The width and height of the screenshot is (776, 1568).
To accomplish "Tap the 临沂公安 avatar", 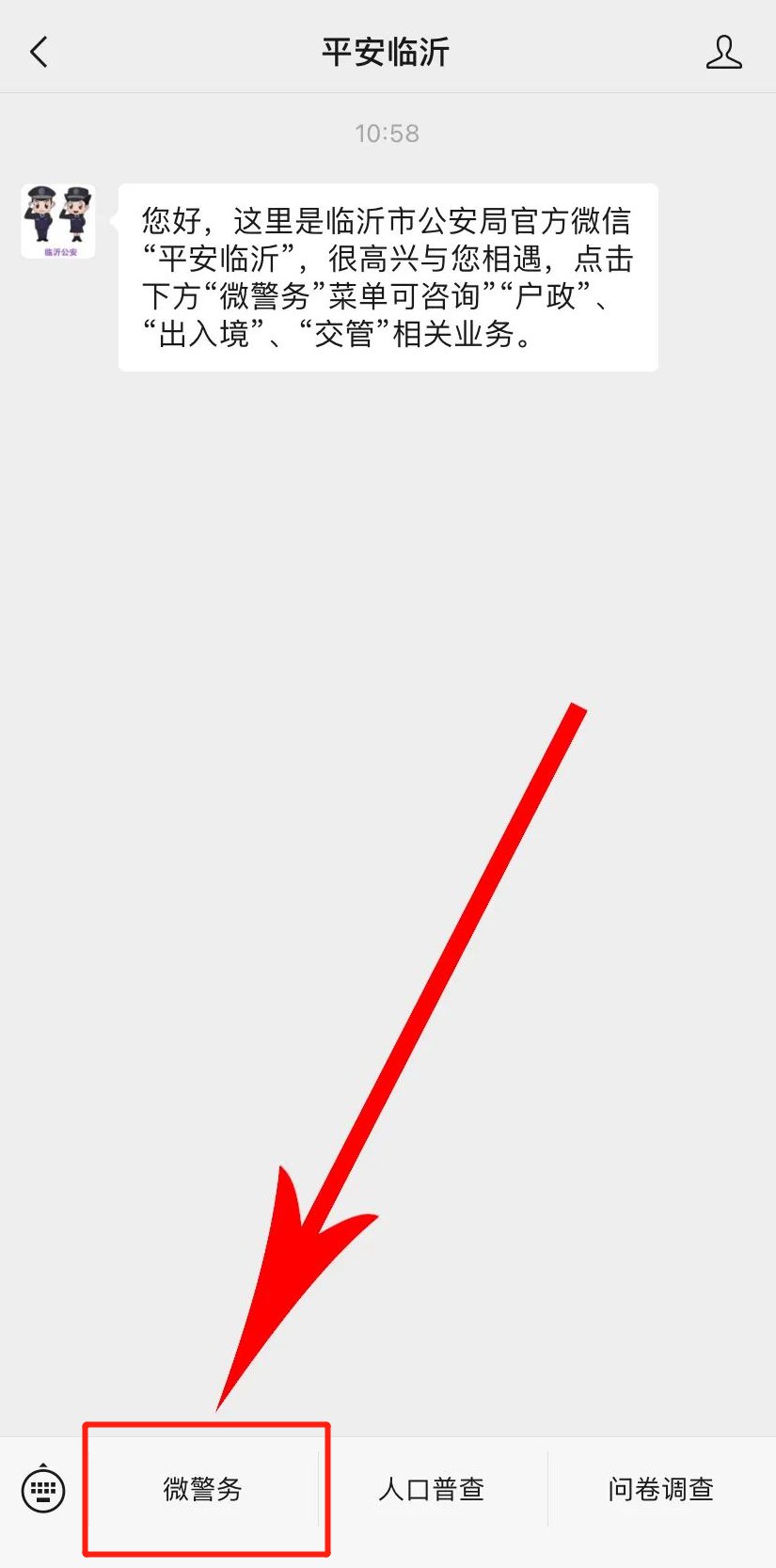I will 58,221.
